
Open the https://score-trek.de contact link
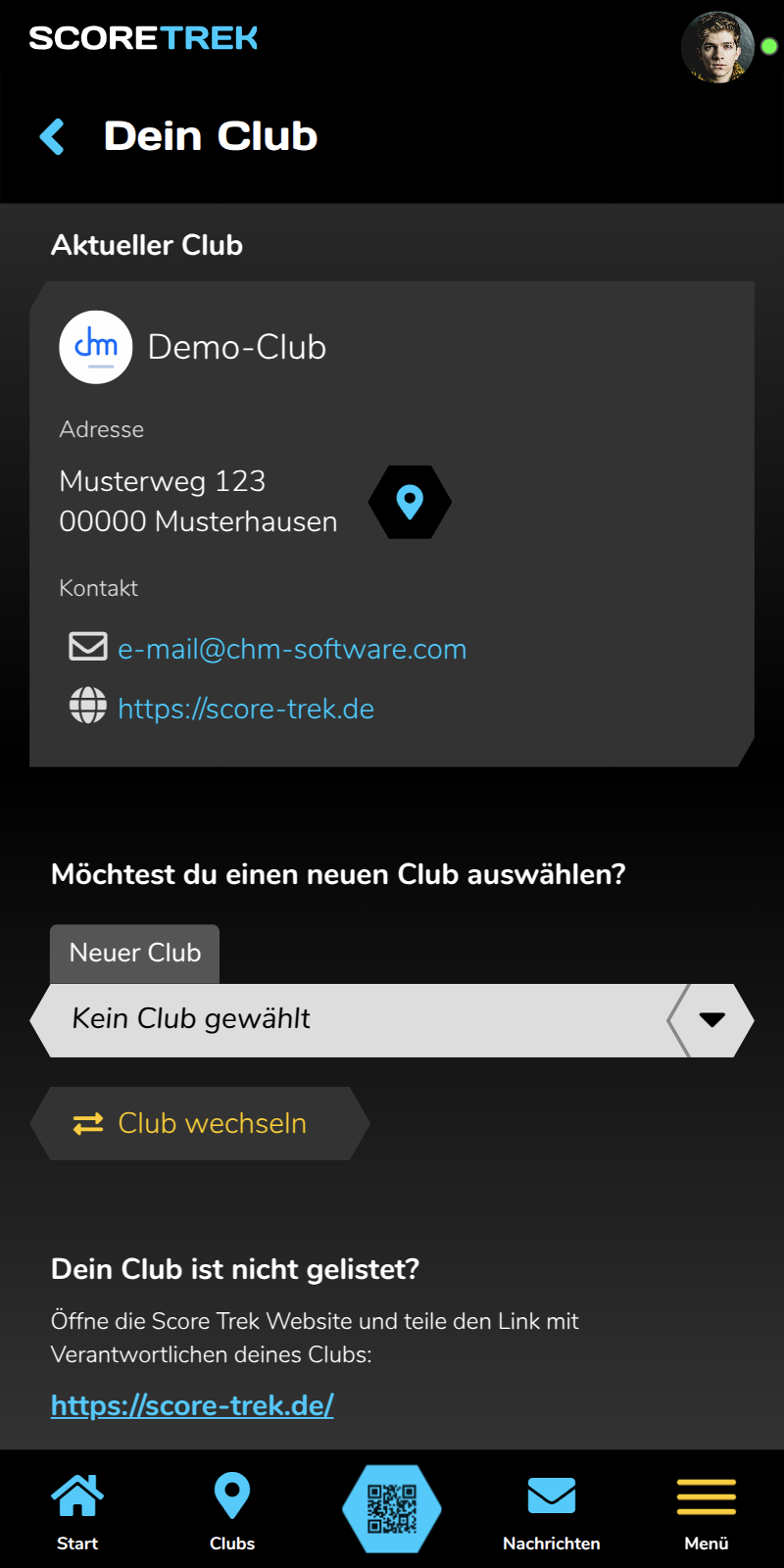[x=245, y=709]
